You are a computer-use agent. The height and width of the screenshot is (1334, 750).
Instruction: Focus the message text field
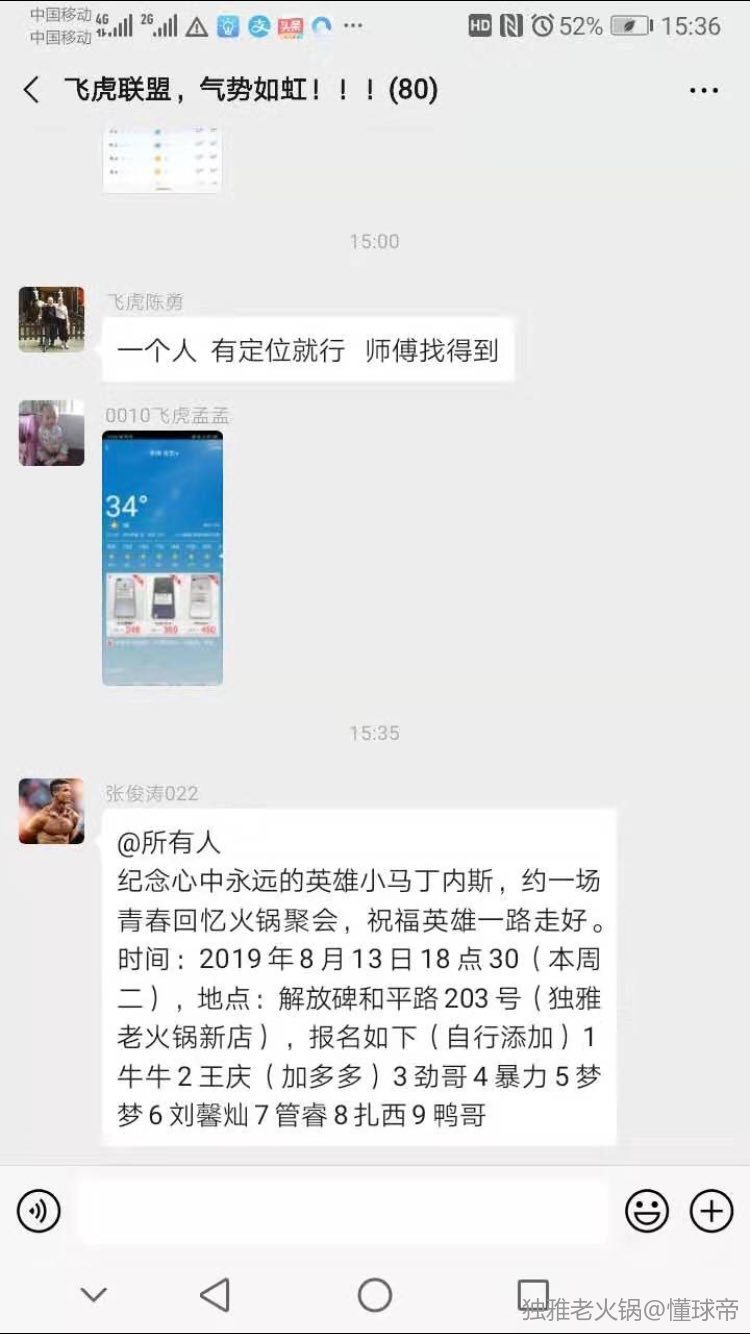coord(342,1211)
